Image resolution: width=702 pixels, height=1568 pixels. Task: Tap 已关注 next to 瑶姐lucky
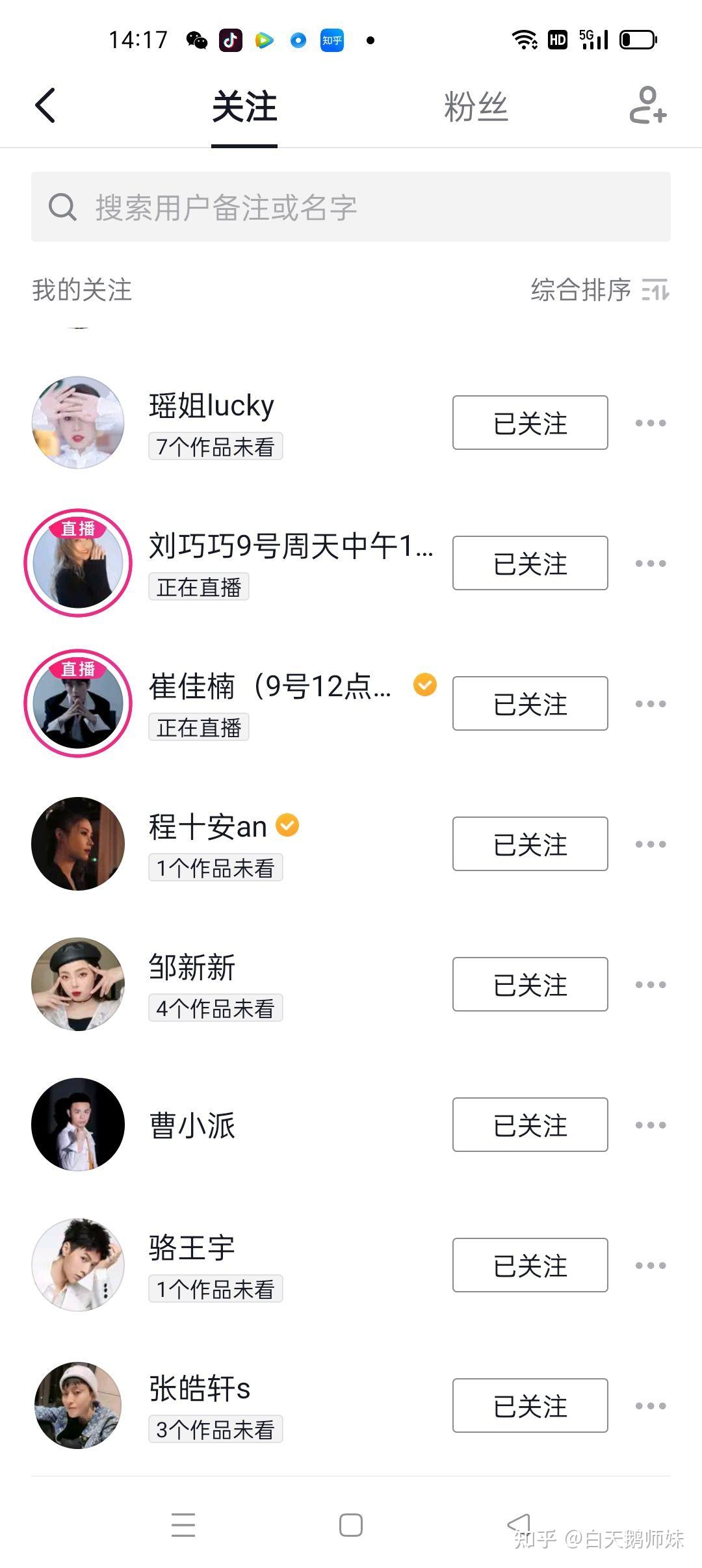pos(530,423)
